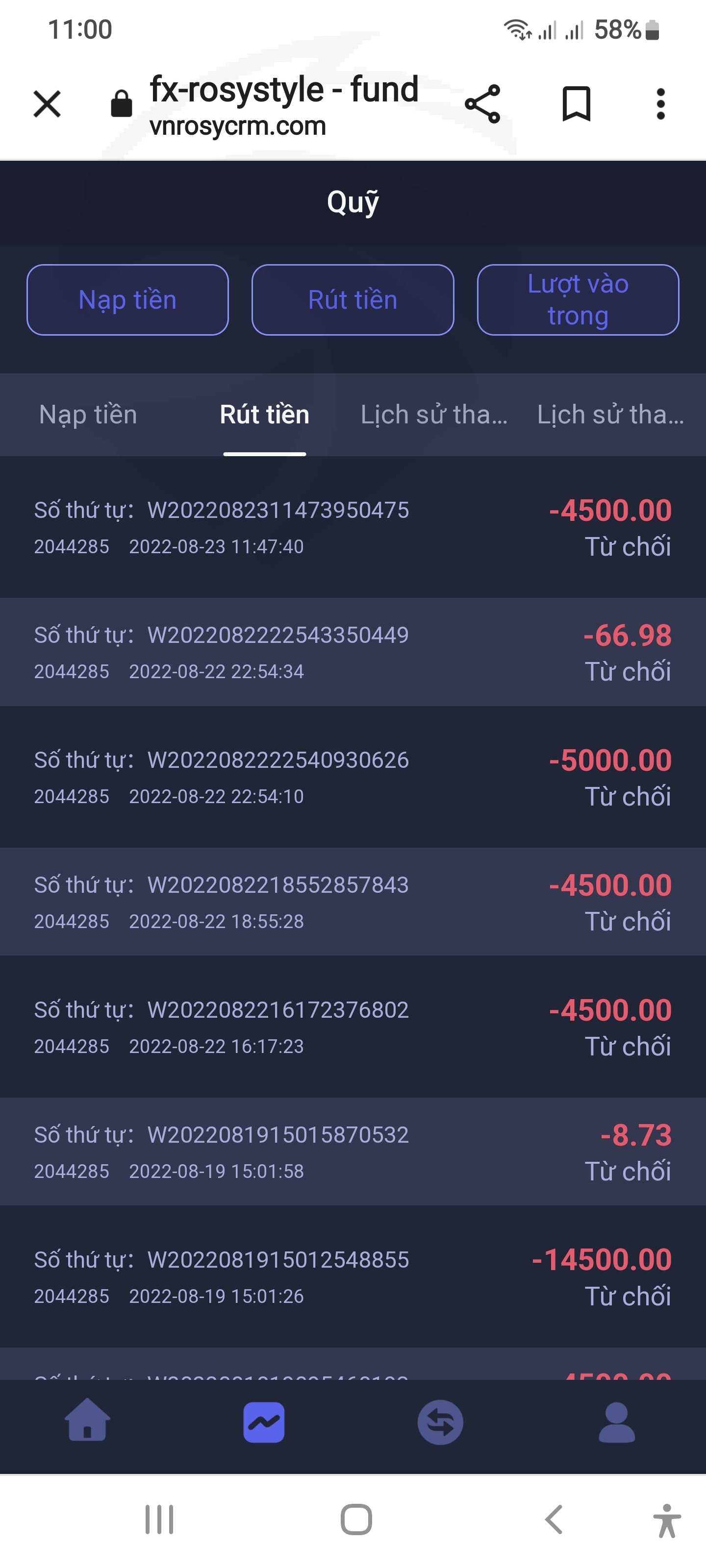The image size is (706, 1568).
Task: Open the transfer arrows tab in bottom navigation
Action: [x=440, y=1422]
